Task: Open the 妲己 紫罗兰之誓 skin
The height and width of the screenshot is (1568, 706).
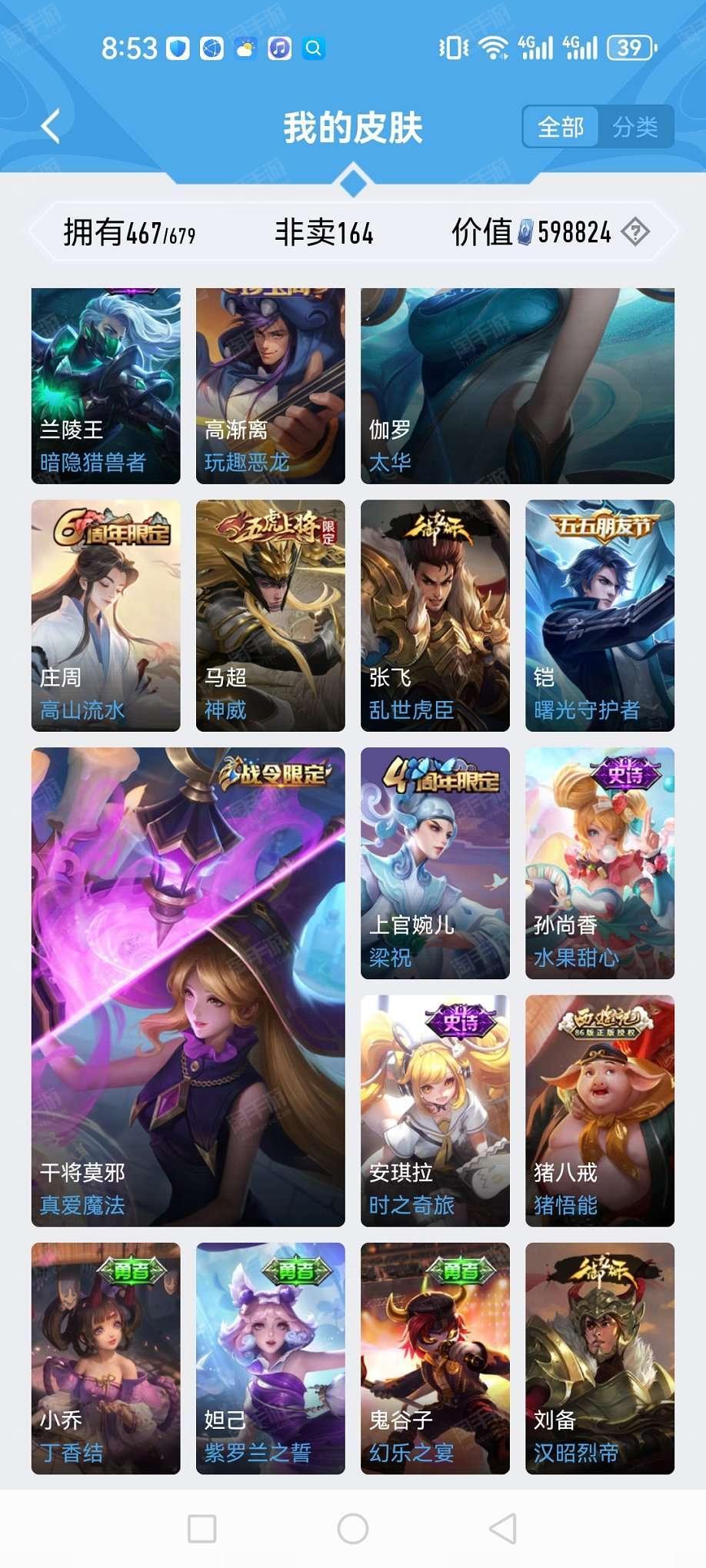Action: tap(271, 1358)
